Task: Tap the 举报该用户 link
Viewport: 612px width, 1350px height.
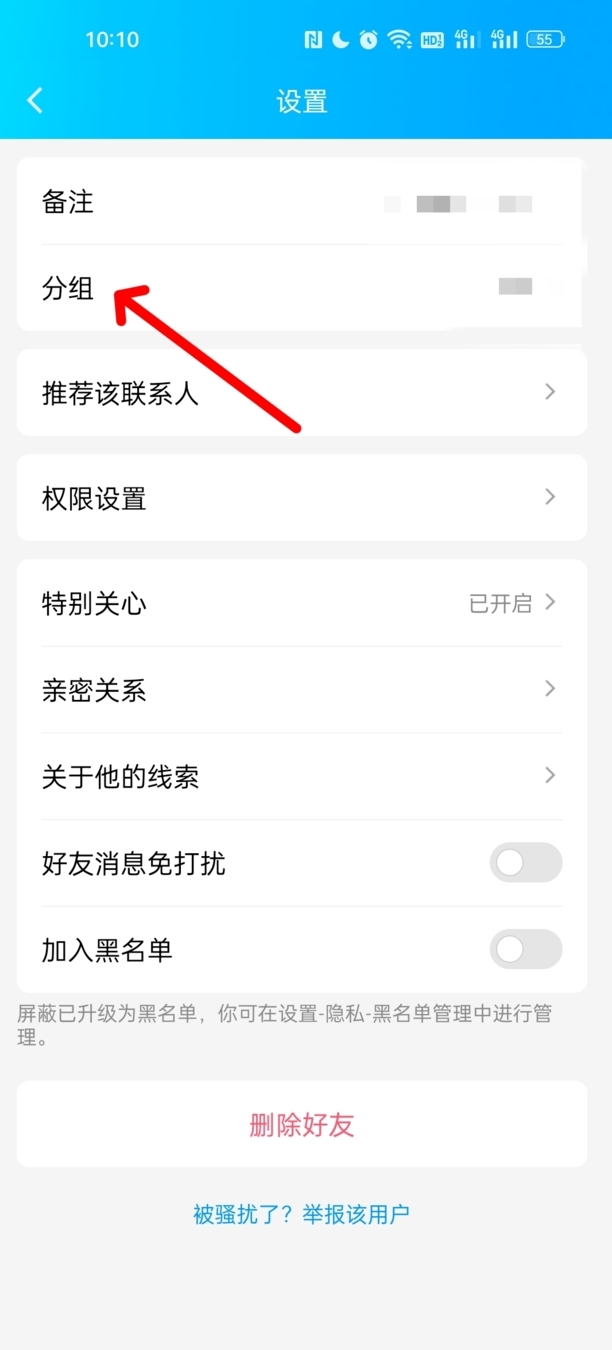Action: 350,1214
